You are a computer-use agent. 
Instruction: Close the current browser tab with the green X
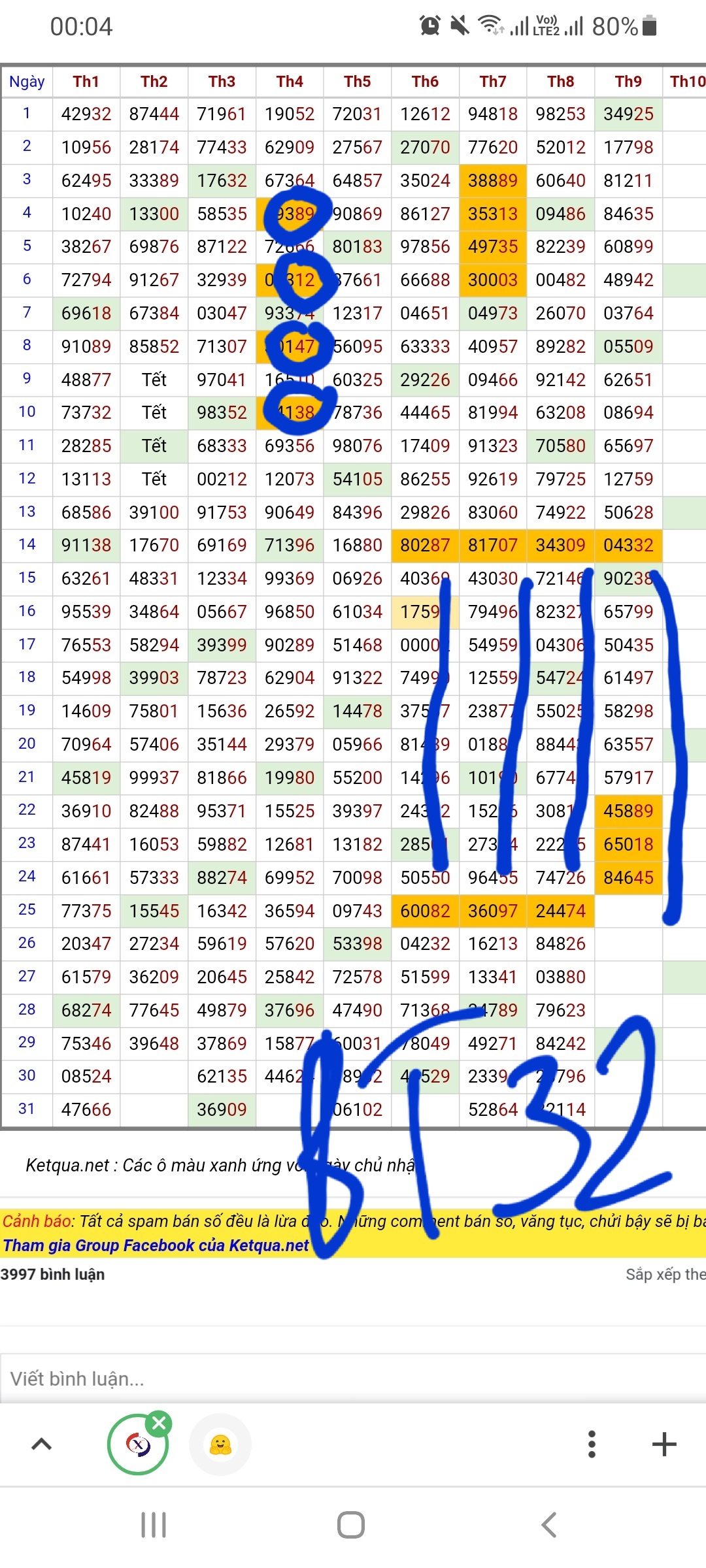[159, 1423]
